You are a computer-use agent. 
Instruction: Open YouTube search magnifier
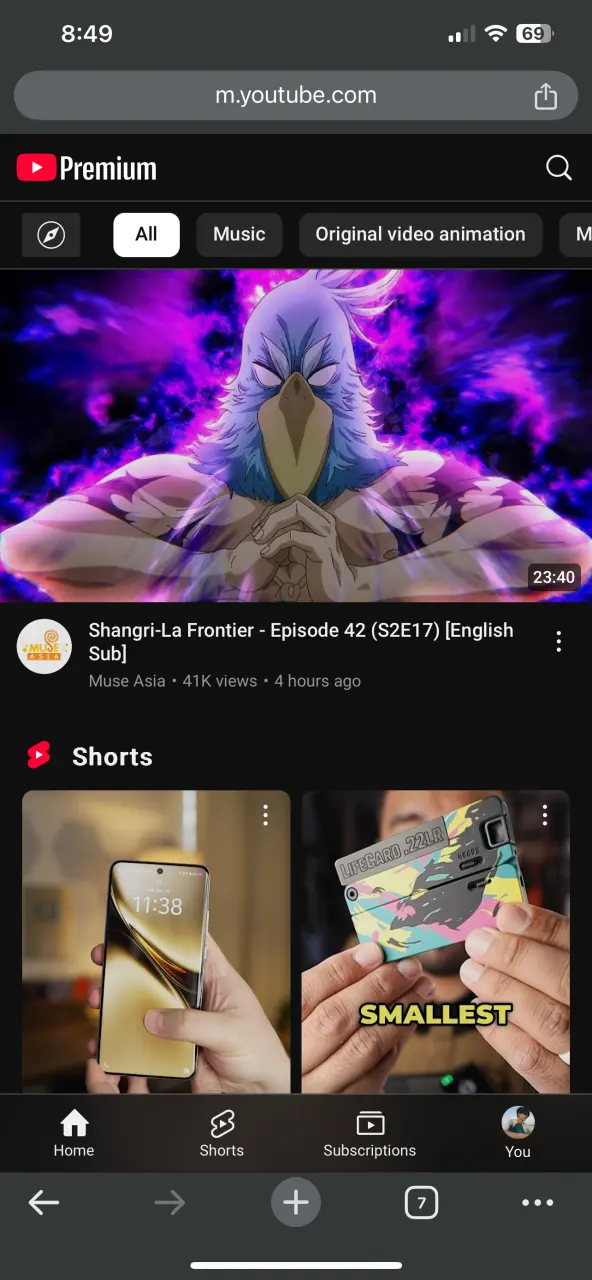(559, 168)
